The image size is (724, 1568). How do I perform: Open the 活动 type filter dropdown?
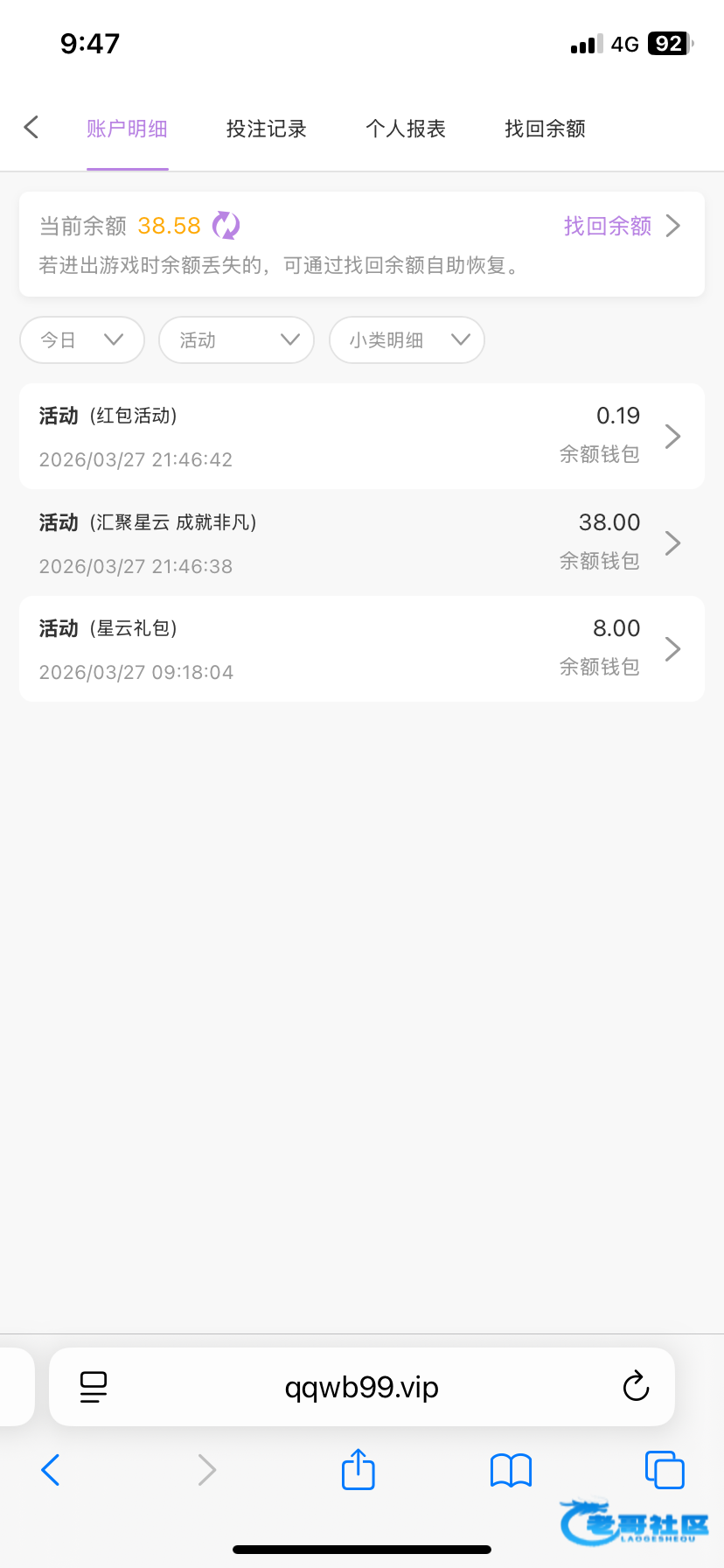point(236,339)
